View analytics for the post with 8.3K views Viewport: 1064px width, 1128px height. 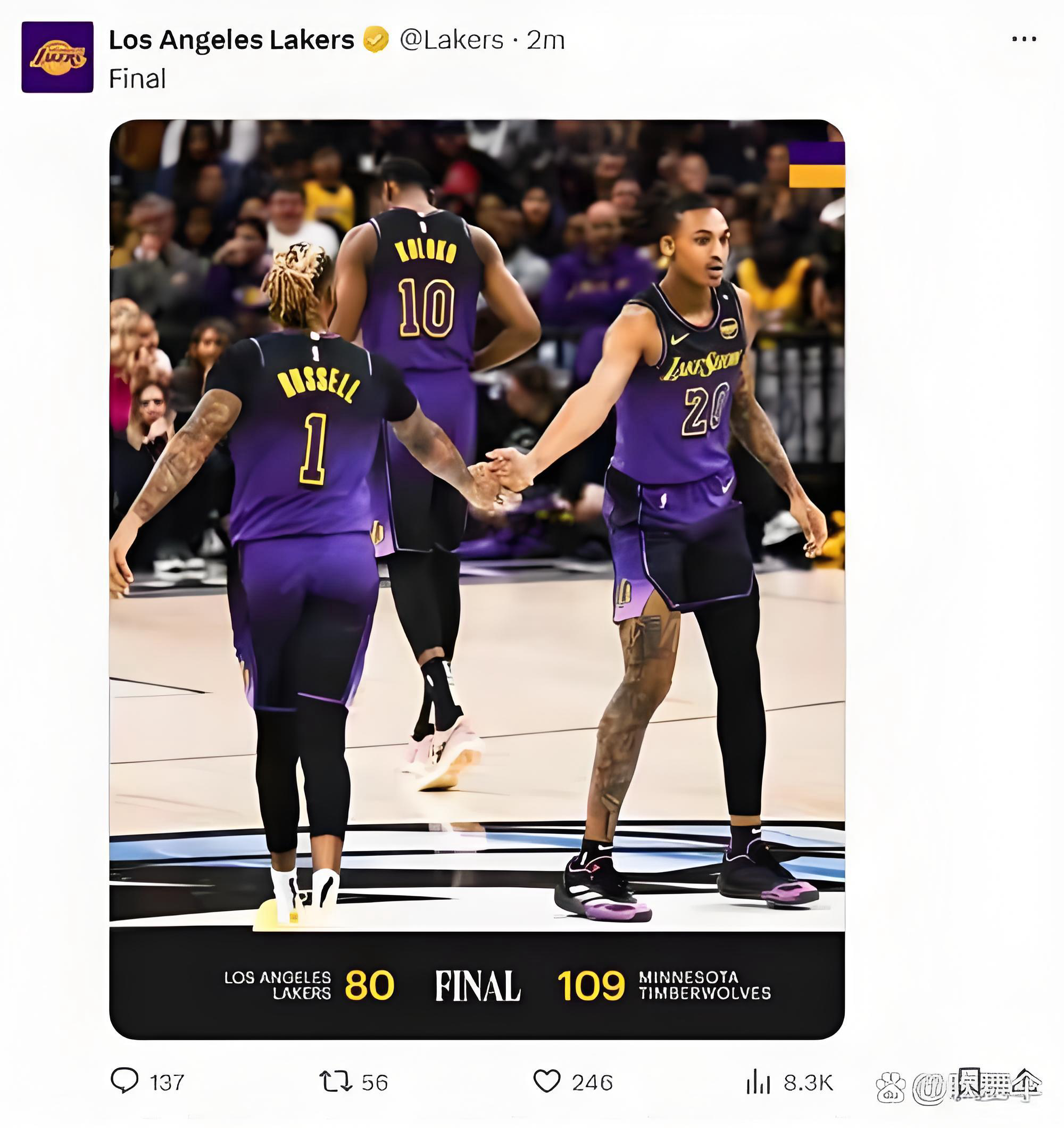pos(758,1082)
